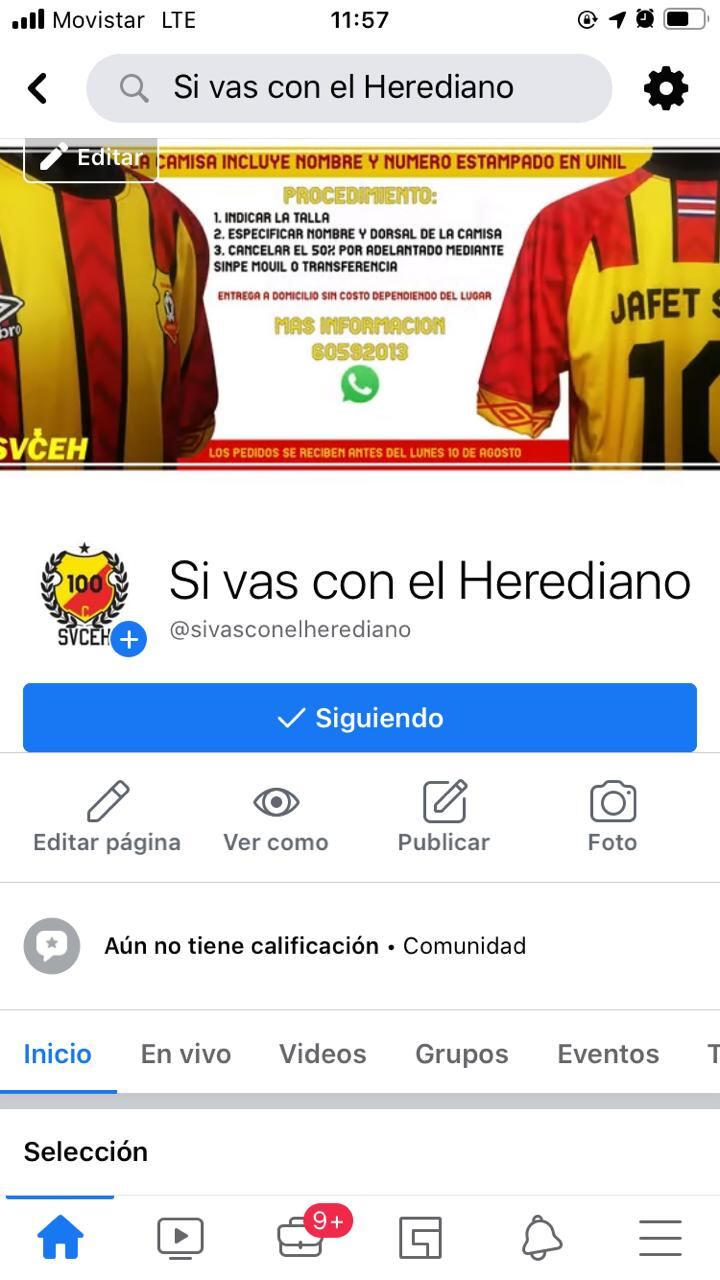Tap the Siguiendo button
Screen dimensions: 720x1280
point(360,718)
